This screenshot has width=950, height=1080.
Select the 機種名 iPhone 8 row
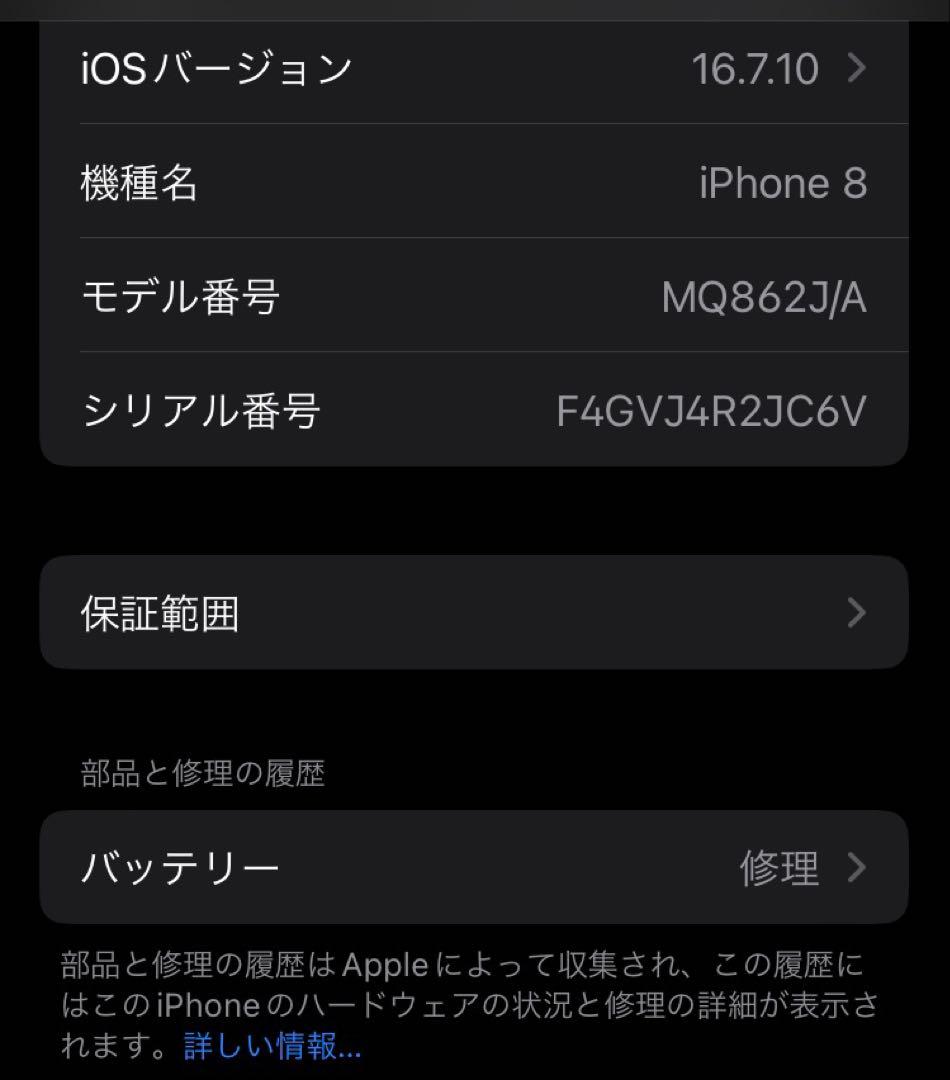[475, 183]
